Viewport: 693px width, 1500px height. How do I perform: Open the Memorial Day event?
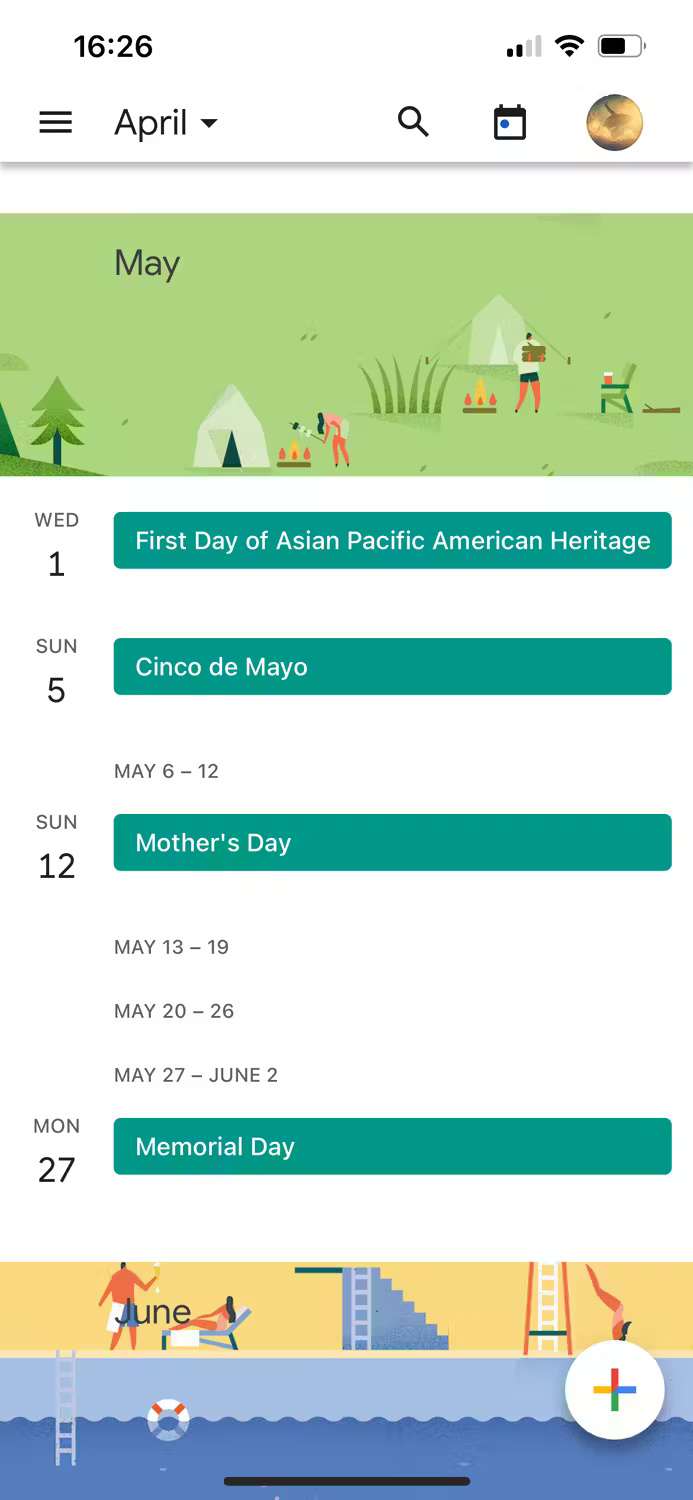tap(392, 1146)
